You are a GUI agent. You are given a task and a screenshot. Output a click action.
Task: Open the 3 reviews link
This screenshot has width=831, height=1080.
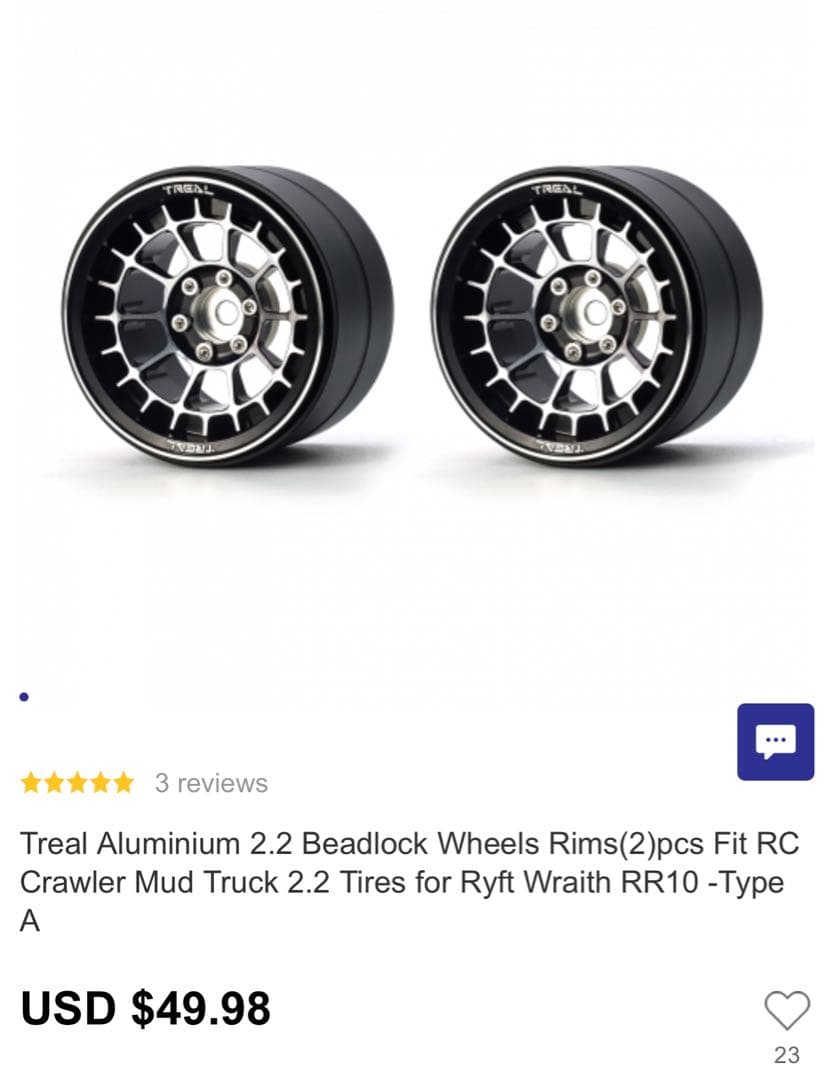(x=211, y=783)
